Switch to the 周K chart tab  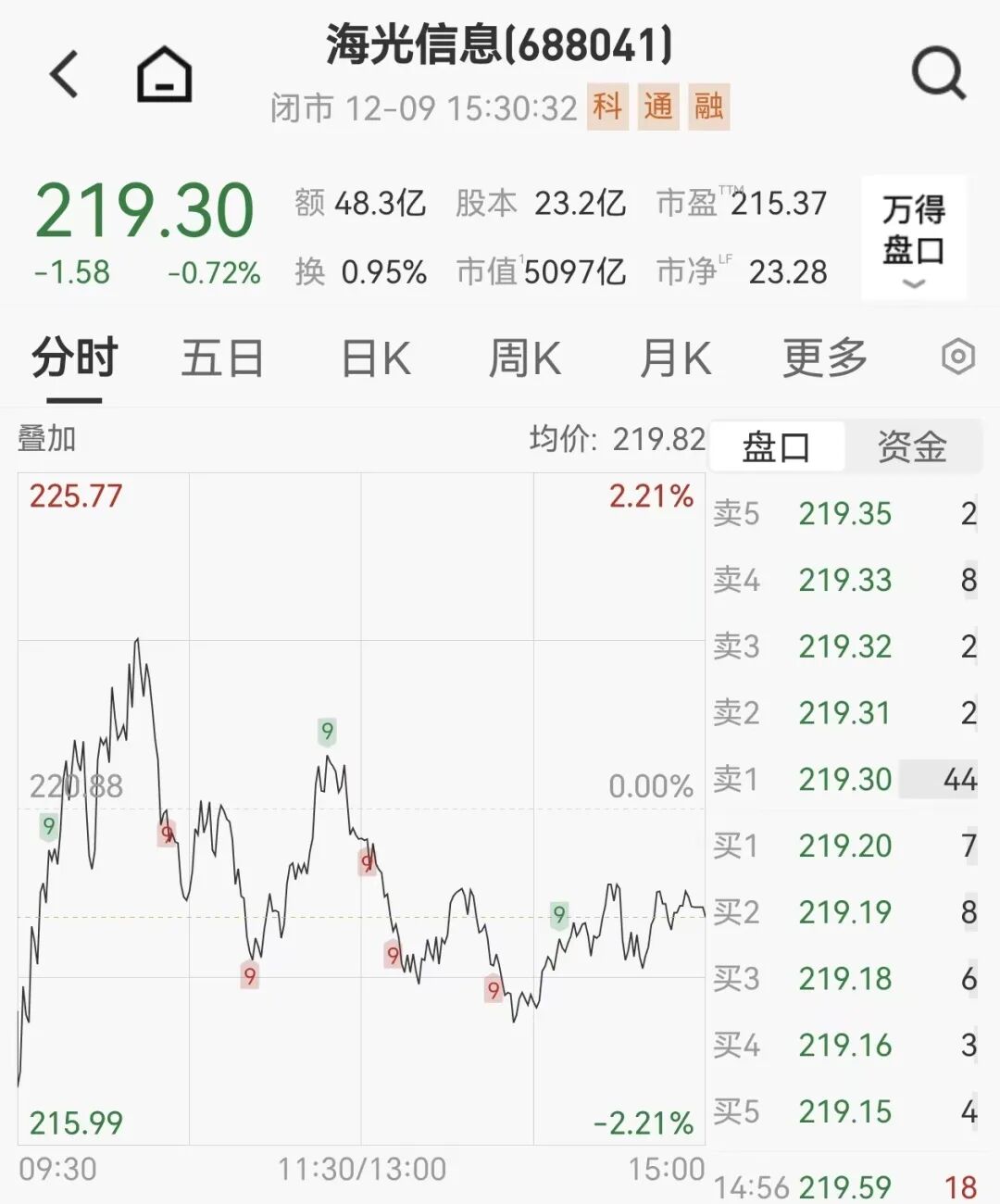pyautogui.click(x=524, y=358)
